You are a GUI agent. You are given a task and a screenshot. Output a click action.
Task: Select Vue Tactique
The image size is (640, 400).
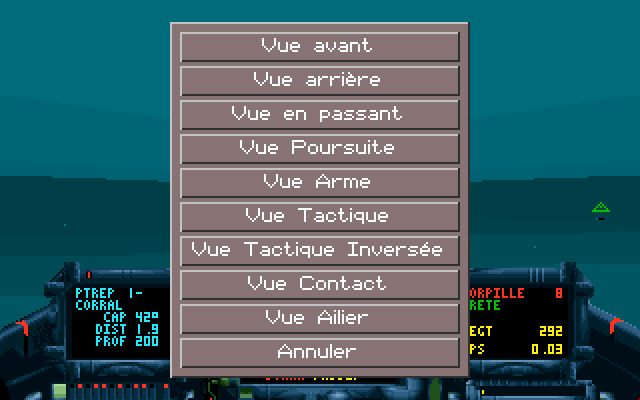(x=319, y=216)
